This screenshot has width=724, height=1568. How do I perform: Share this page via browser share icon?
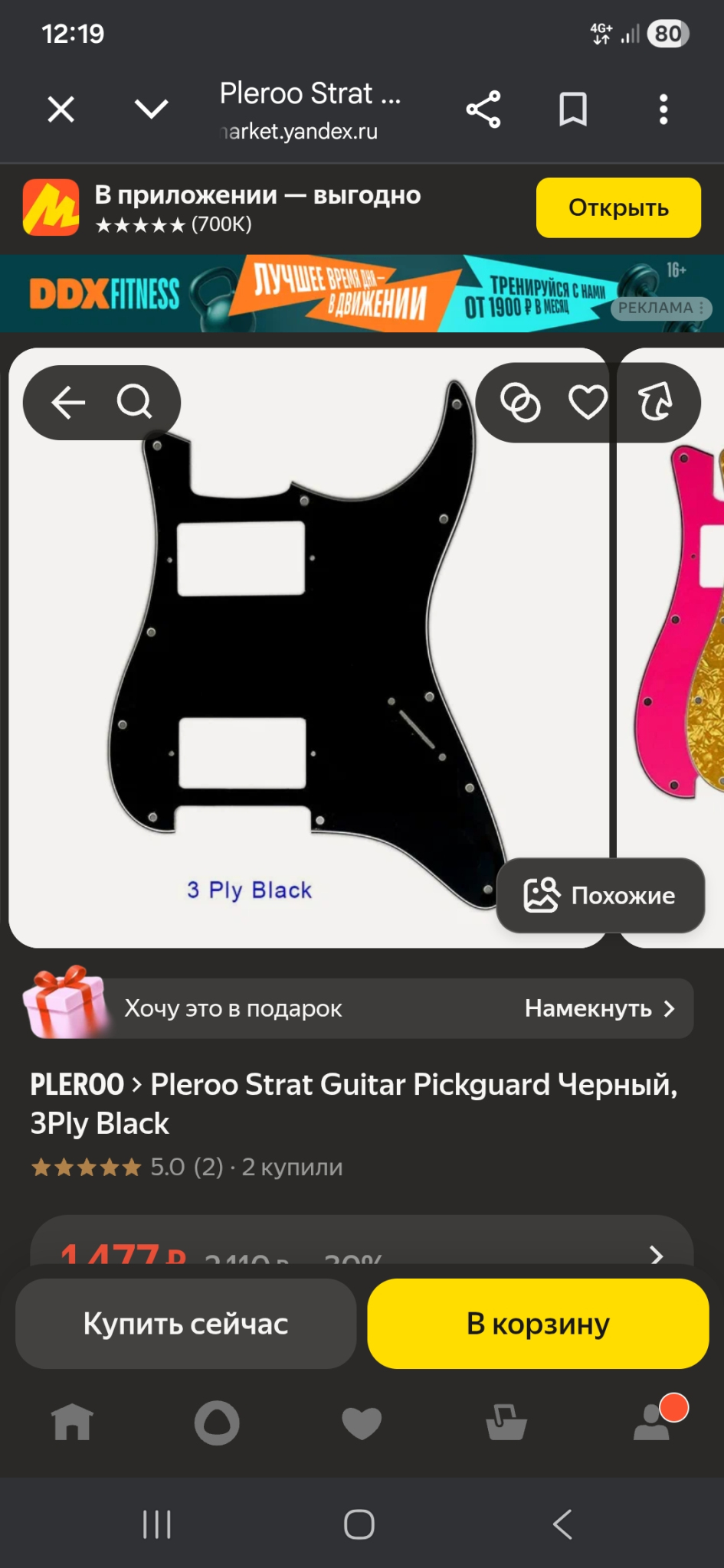[x=483, y=109]
